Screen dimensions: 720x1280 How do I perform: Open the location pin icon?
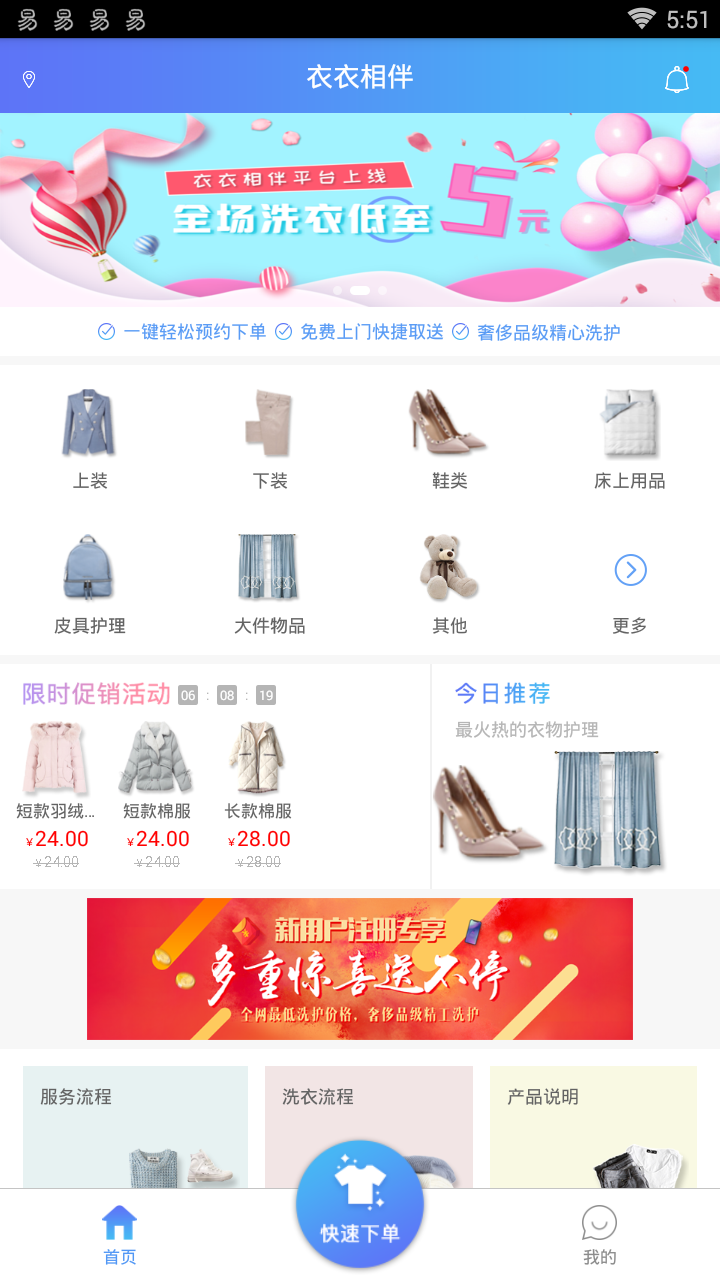pyautogui.click(x=29, y=79)
